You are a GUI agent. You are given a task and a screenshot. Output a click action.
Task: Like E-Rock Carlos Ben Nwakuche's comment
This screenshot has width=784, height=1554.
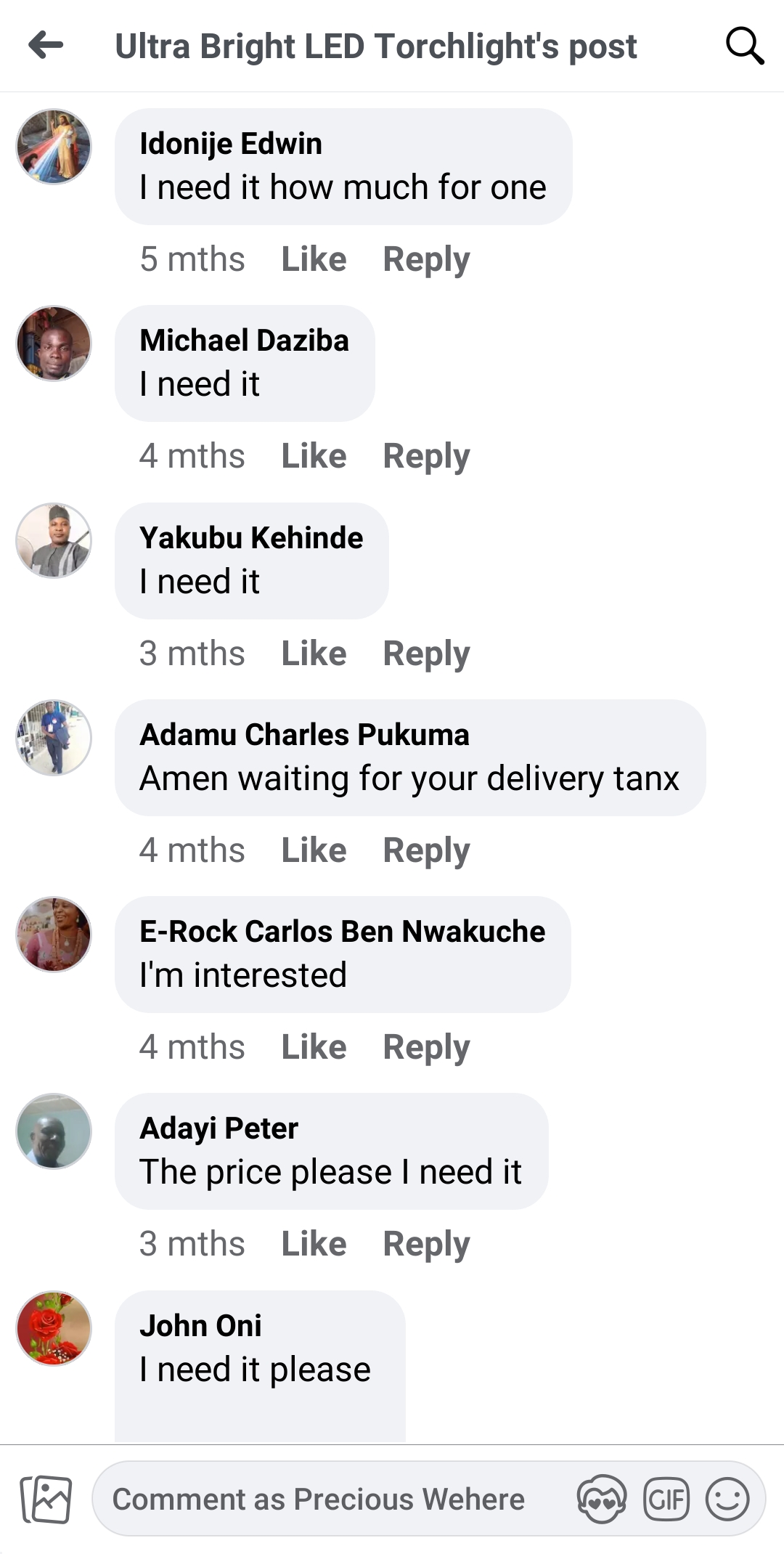point(314,1047)
